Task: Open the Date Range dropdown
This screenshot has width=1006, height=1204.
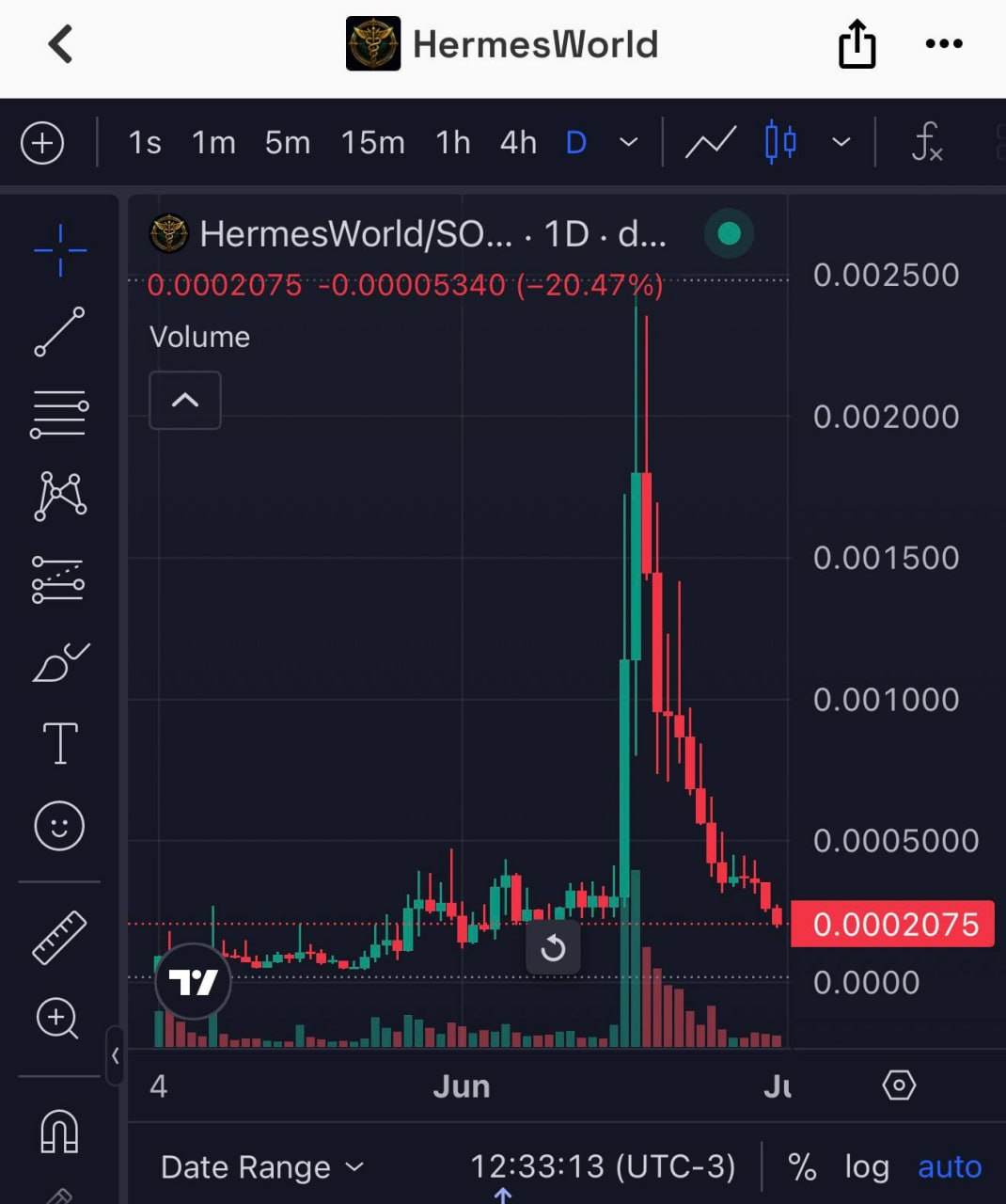Action: (262, 1167)
